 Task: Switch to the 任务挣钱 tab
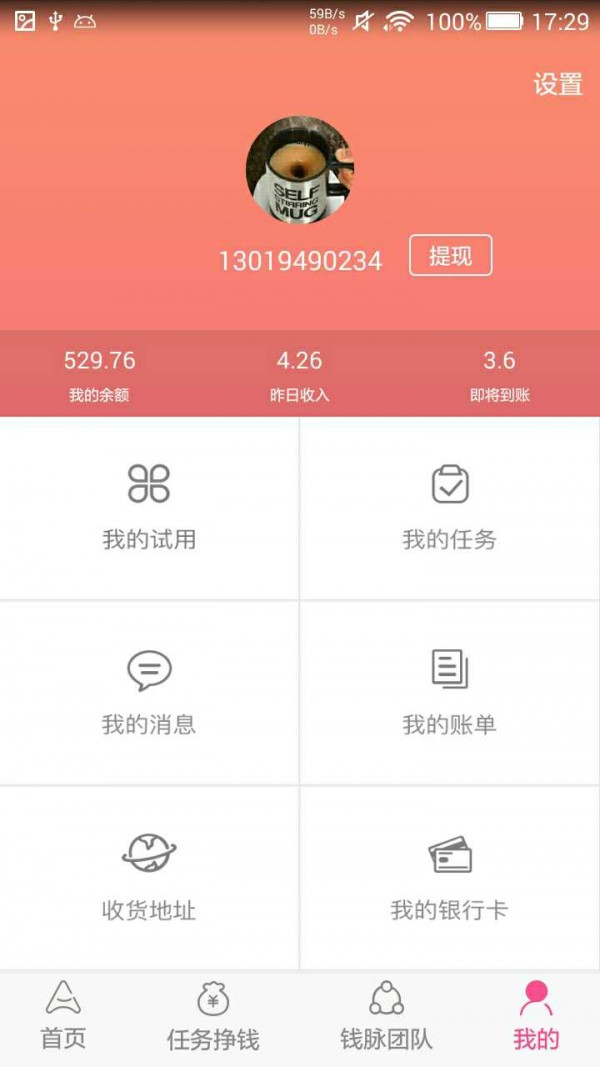point(212,1016)
